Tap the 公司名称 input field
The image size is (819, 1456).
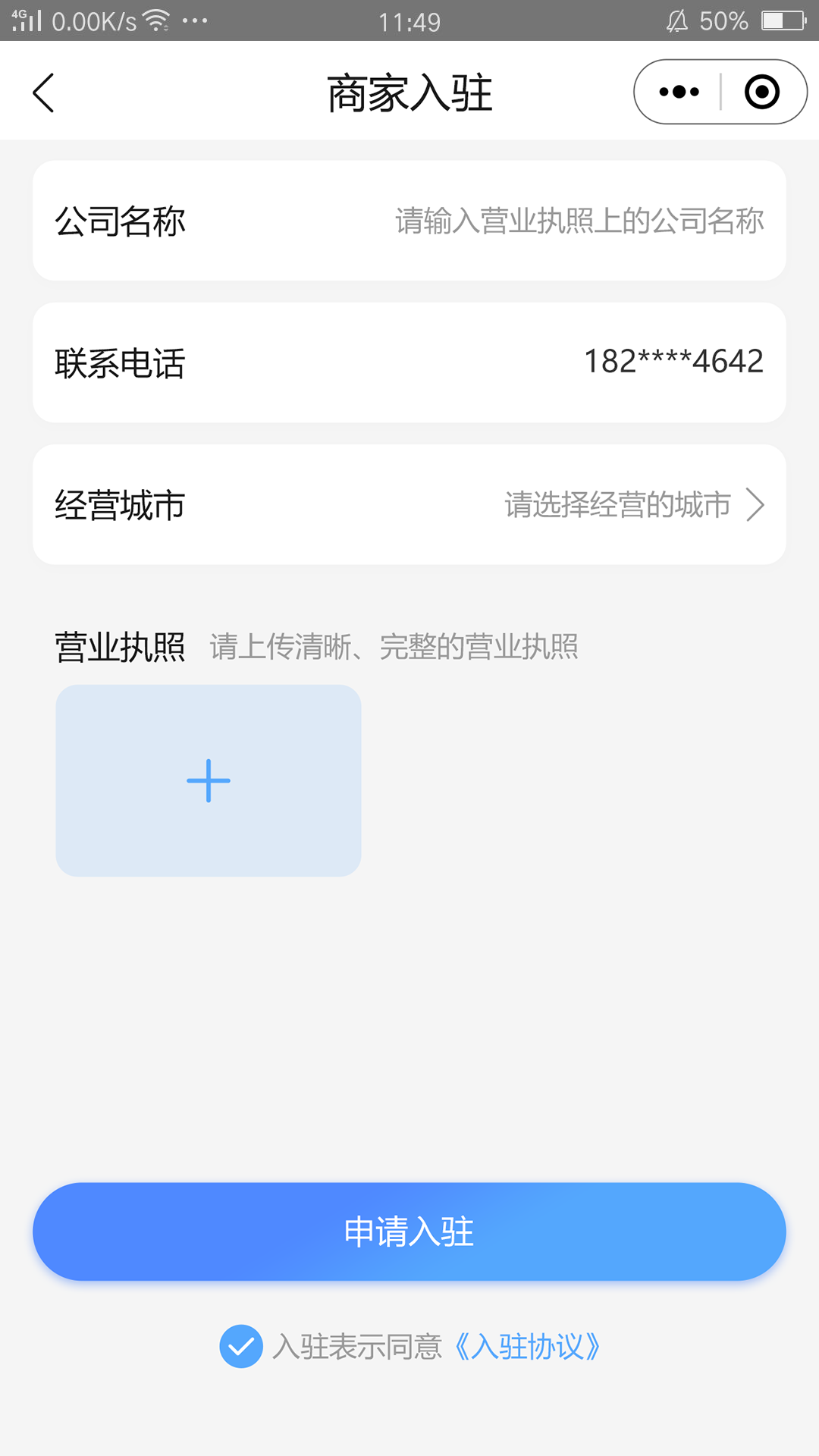pyautogui.click(x=409, y=221)
